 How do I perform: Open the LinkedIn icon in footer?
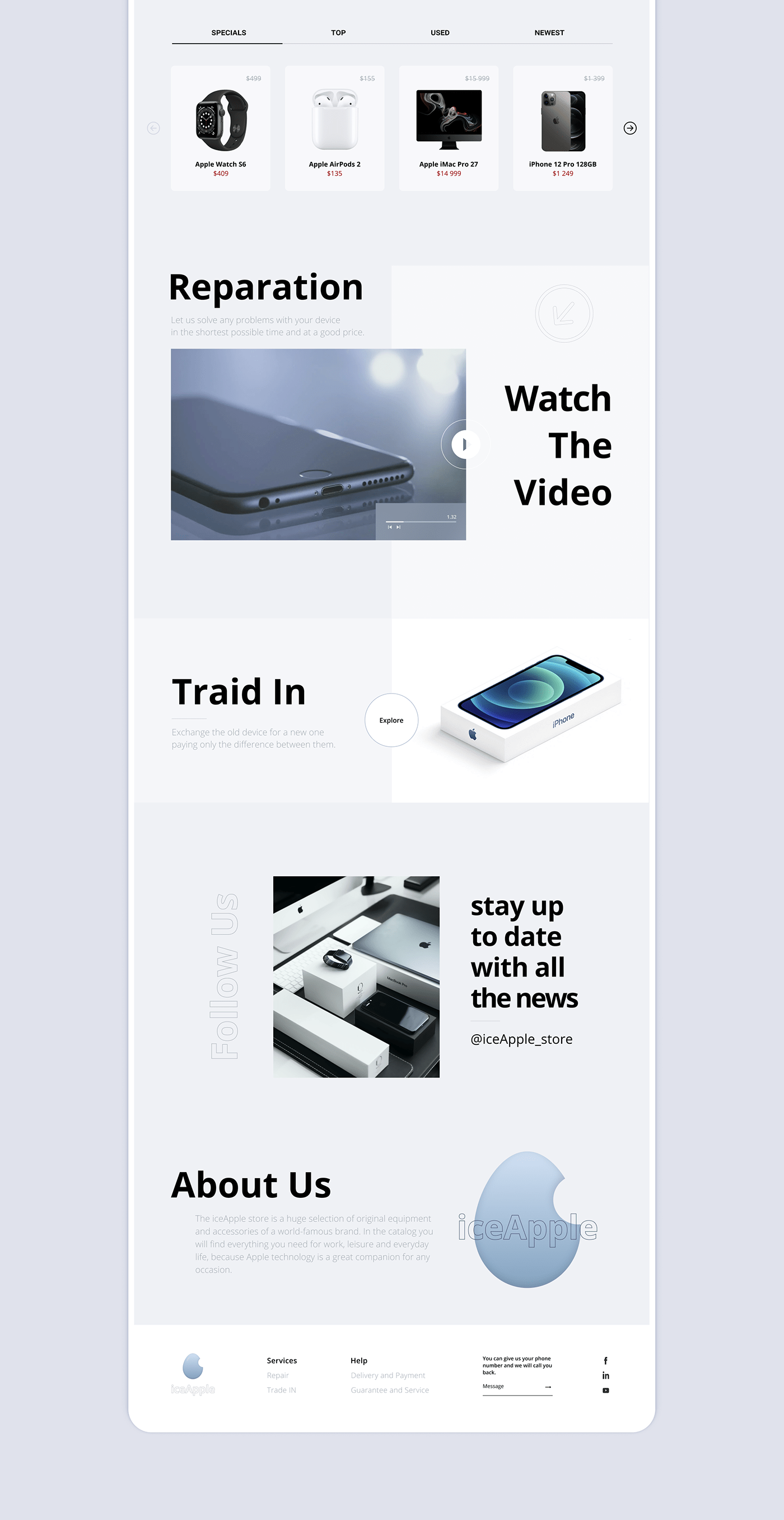[x=605, y=1375]
